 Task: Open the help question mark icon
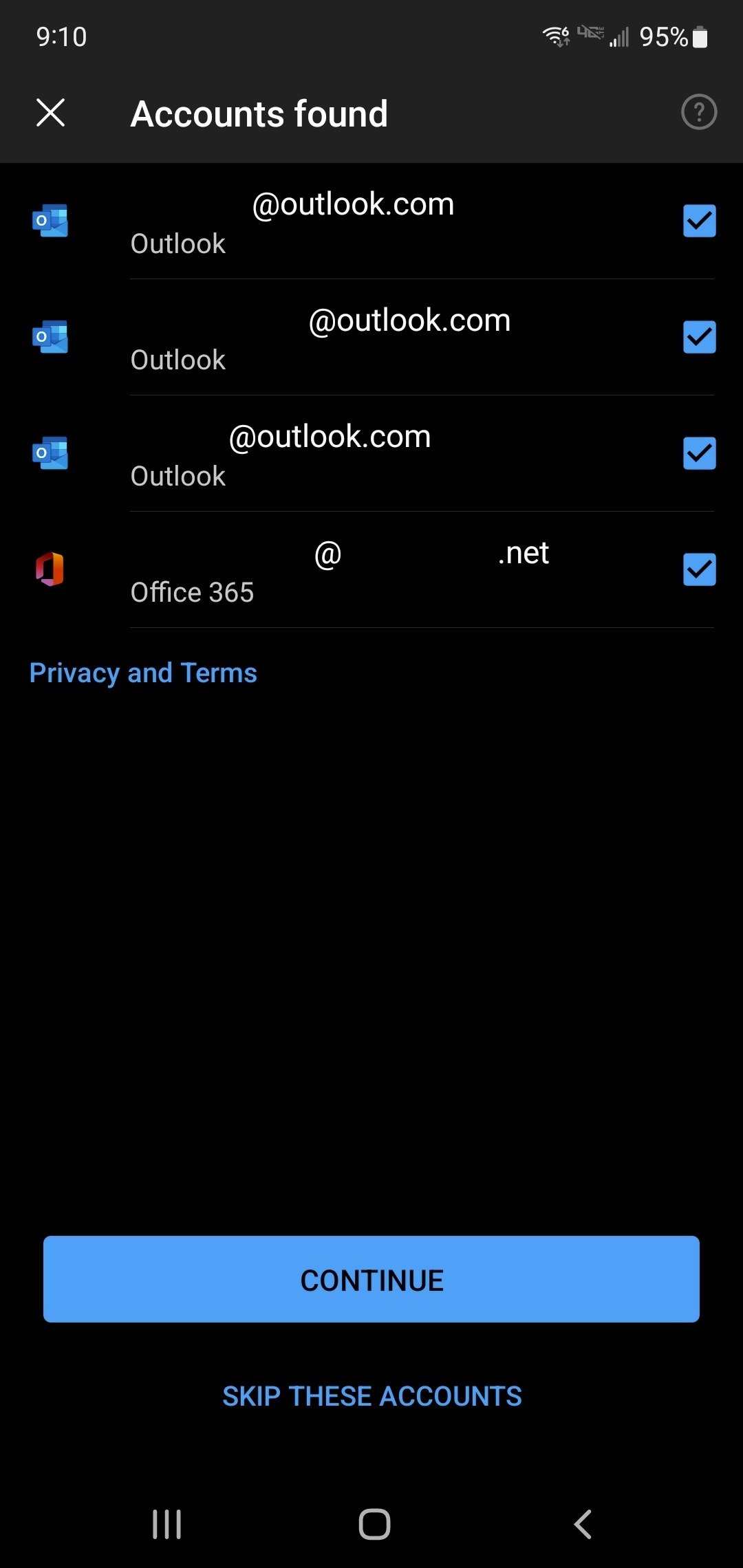tap(699, 112)
